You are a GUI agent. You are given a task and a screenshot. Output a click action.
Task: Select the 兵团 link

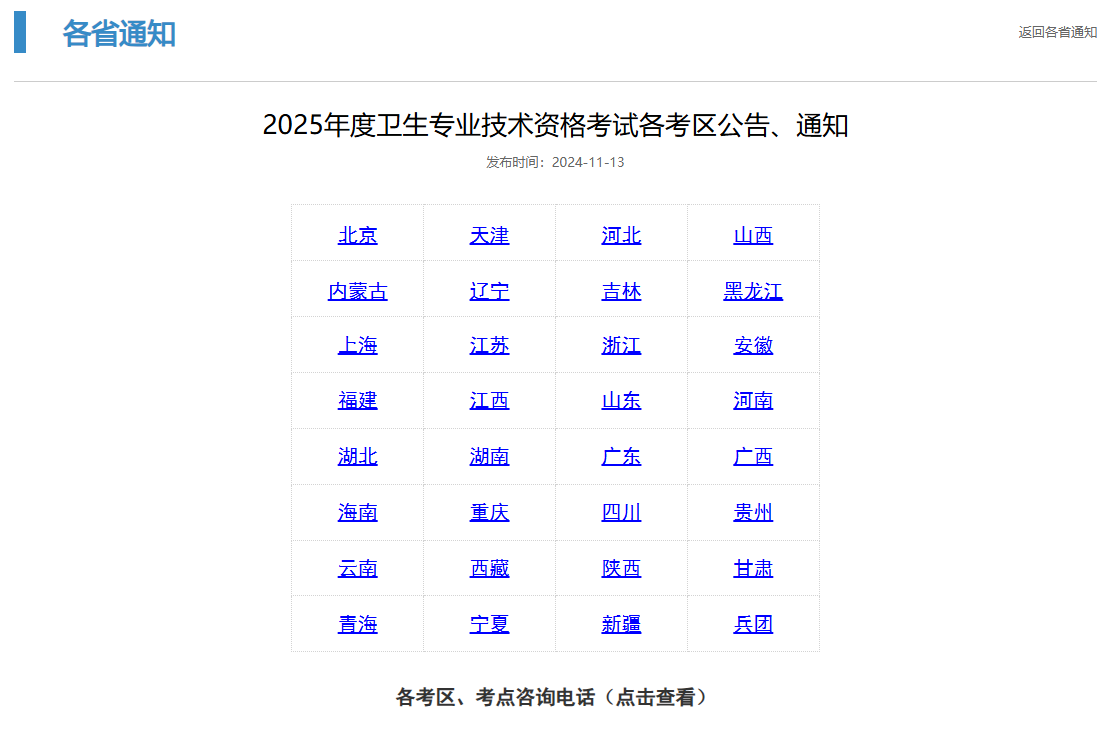click(x=753, y=625)
